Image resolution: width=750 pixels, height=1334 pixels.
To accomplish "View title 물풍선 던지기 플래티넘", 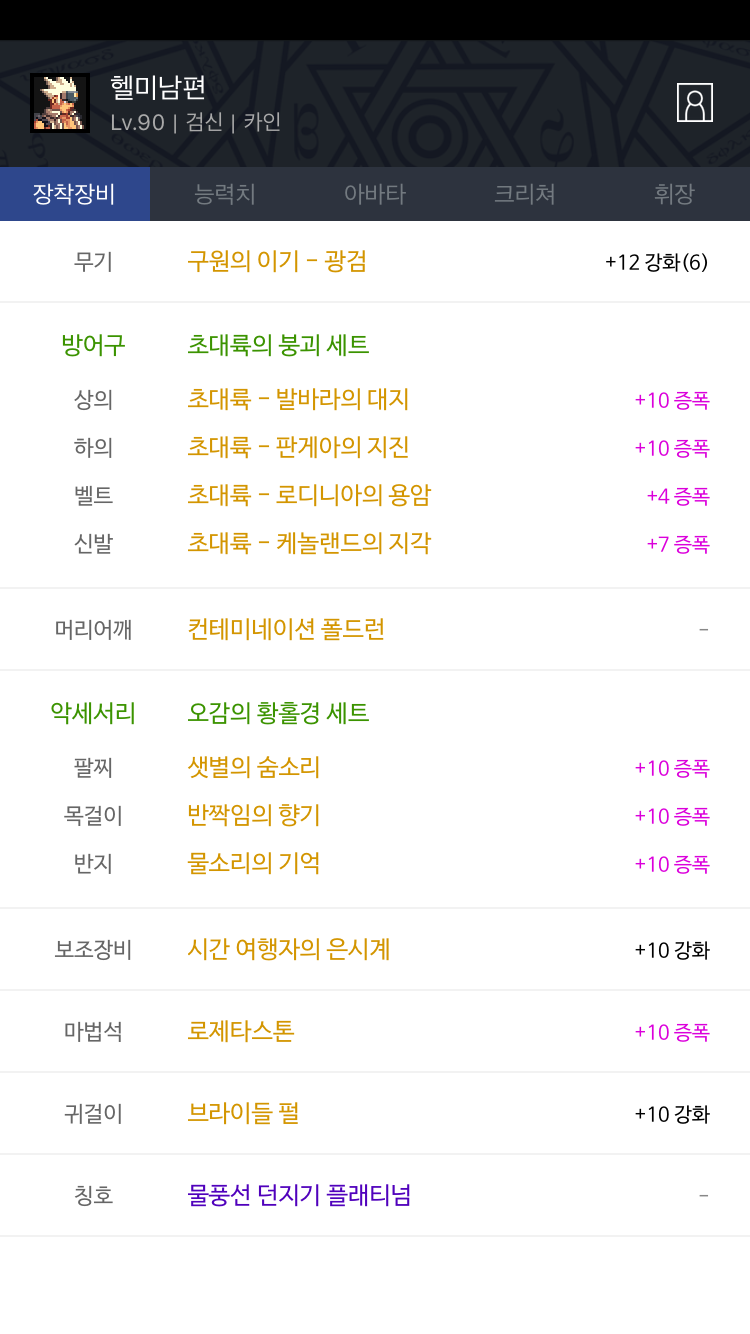I will pyautogui.click(x=299, y=1195).
